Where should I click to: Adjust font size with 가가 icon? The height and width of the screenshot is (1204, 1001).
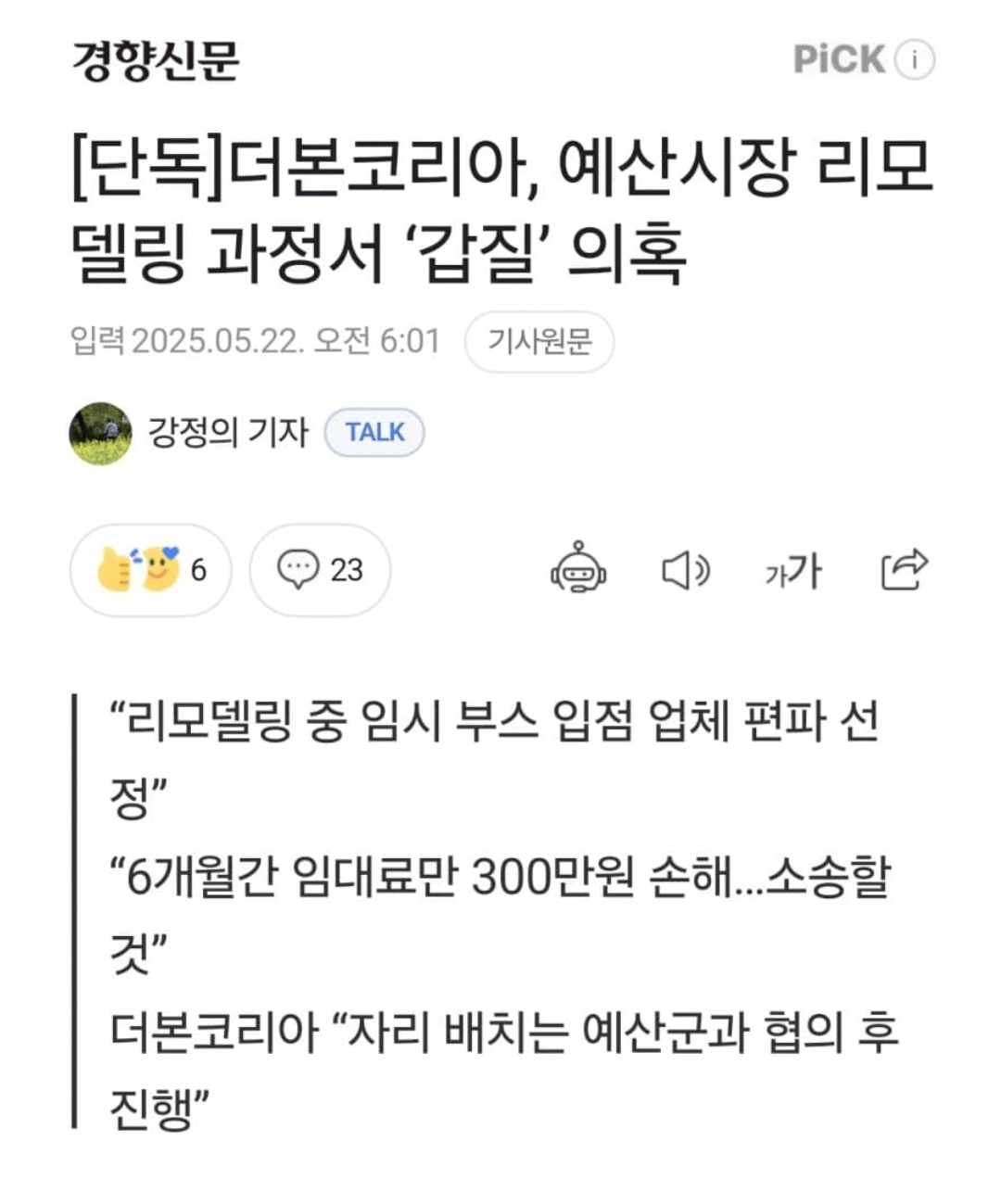792,570
